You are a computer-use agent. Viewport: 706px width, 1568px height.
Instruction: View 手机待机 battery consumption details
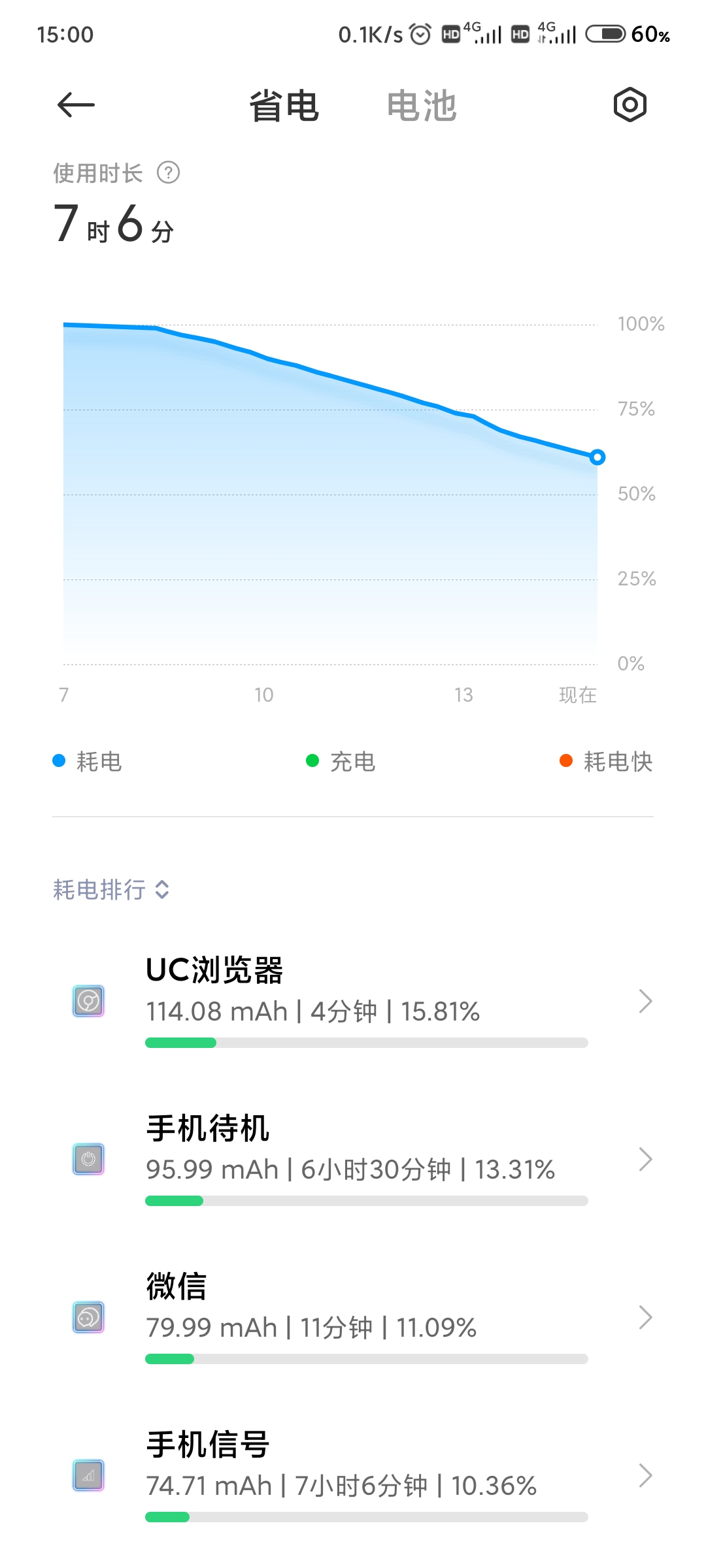coord(353,1159)
